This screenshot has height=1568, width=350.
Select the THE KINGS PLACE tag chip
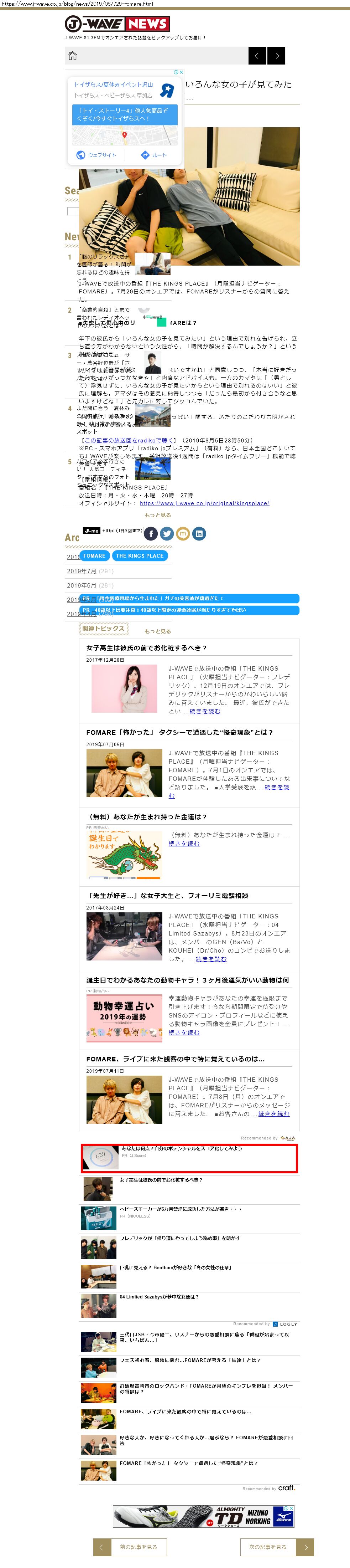coord(140,556)
